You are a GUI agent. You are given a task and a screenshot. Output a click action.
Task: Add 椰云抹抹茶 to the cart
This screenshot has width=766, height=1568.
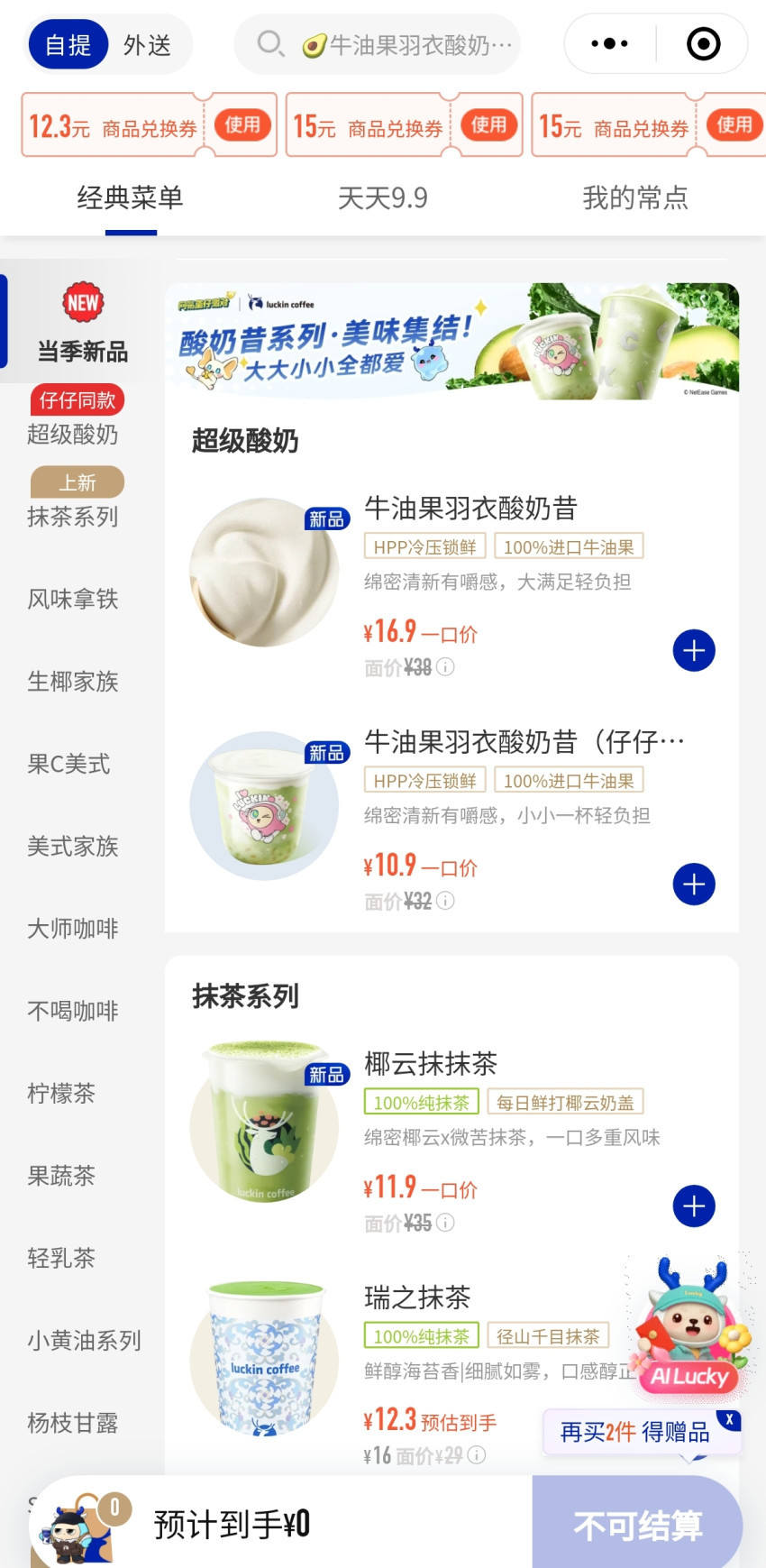click(694, 1206)
